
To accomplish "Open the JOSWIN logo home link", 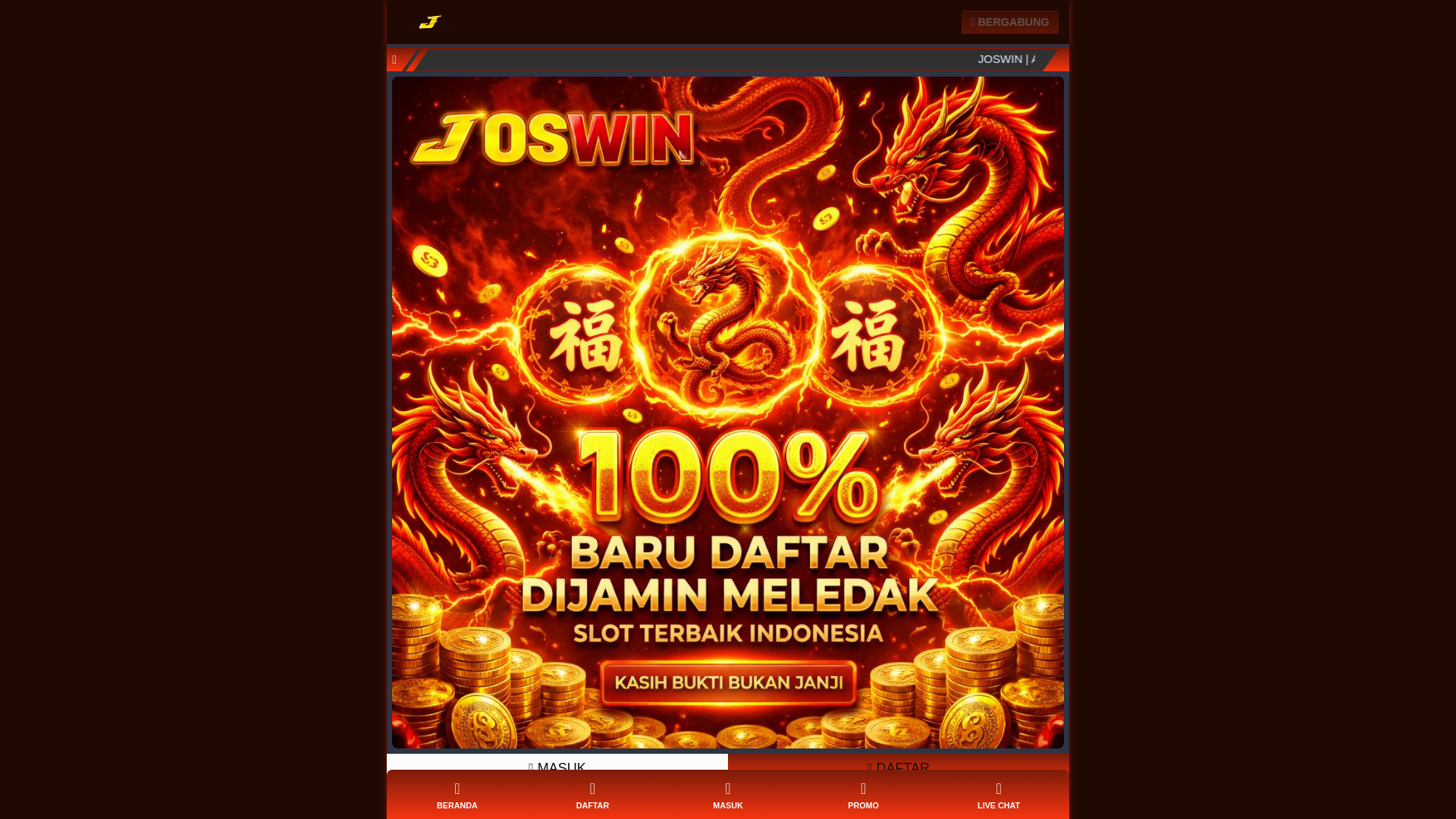I will coord(430,22).
